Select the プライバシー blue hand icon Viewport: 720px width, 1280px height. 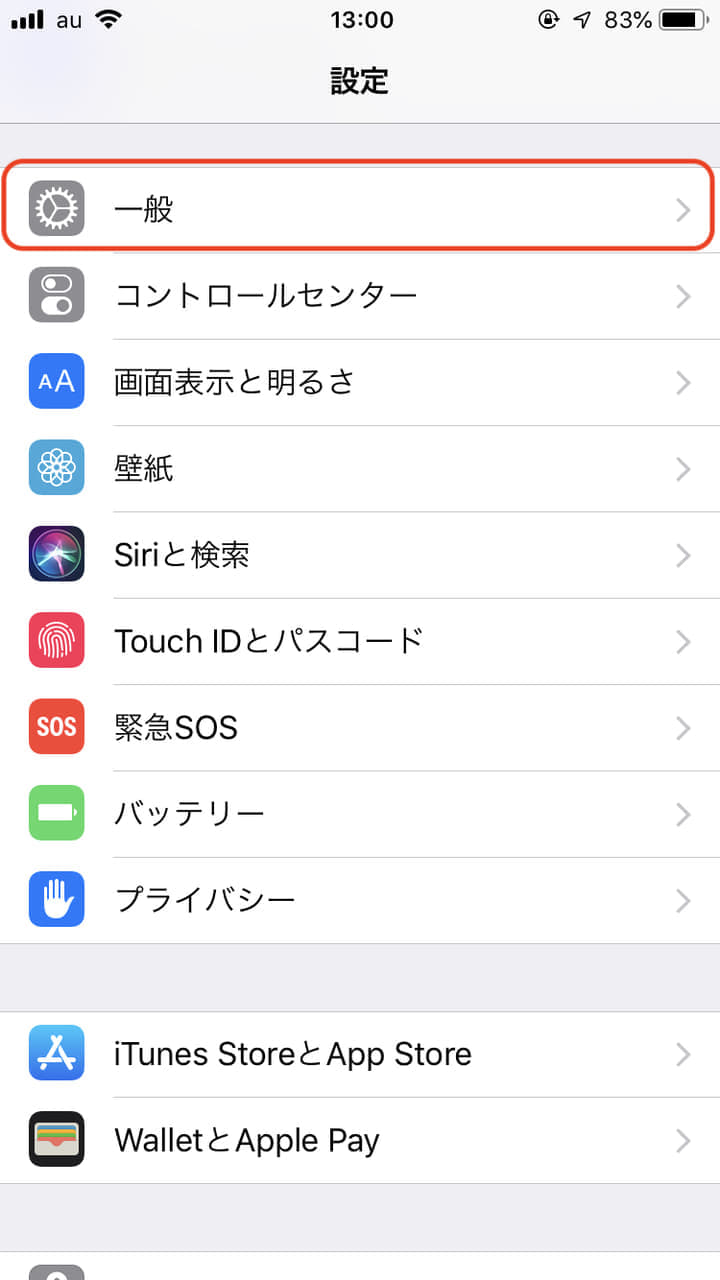[x=56, y=899]
